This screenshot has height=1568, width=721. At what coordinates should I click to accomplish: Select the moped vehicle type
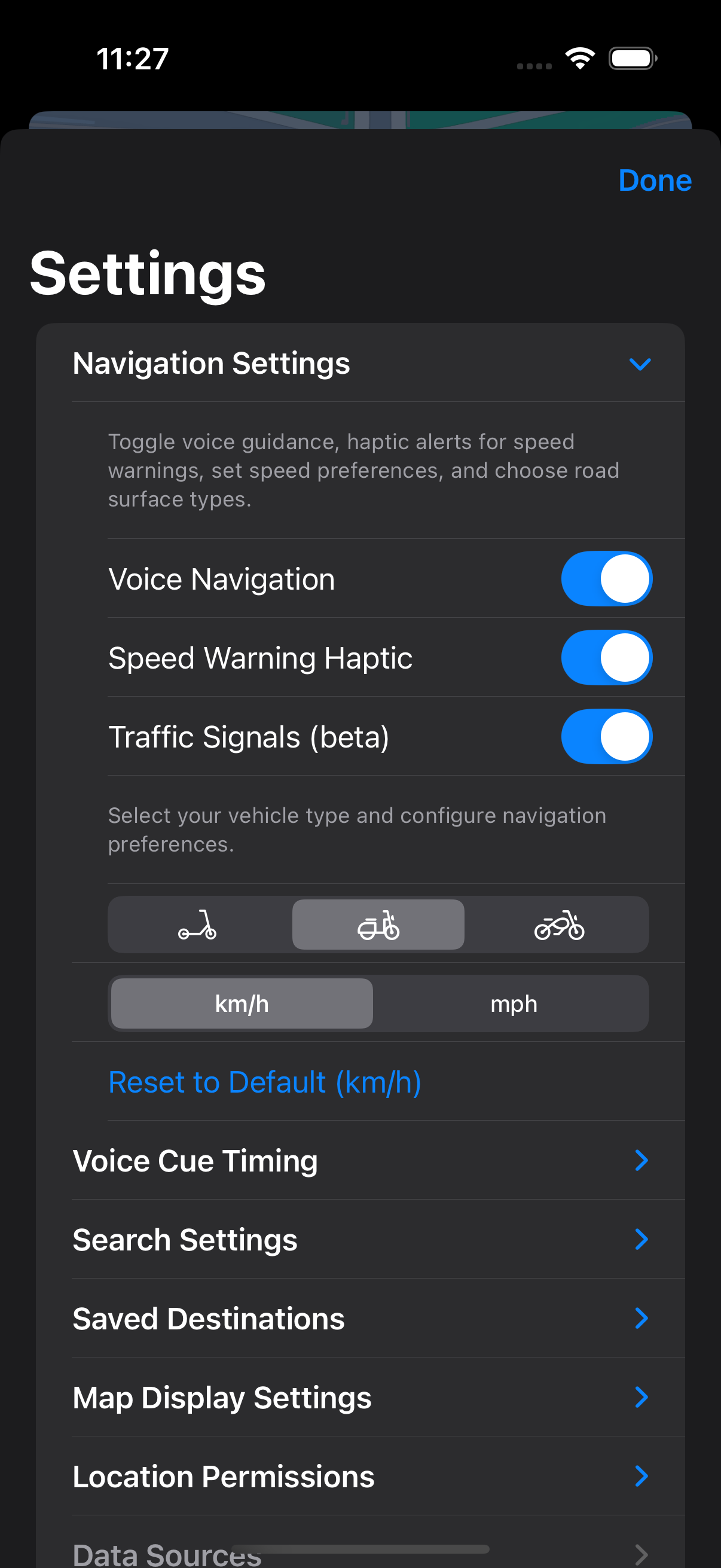point(378,925)
